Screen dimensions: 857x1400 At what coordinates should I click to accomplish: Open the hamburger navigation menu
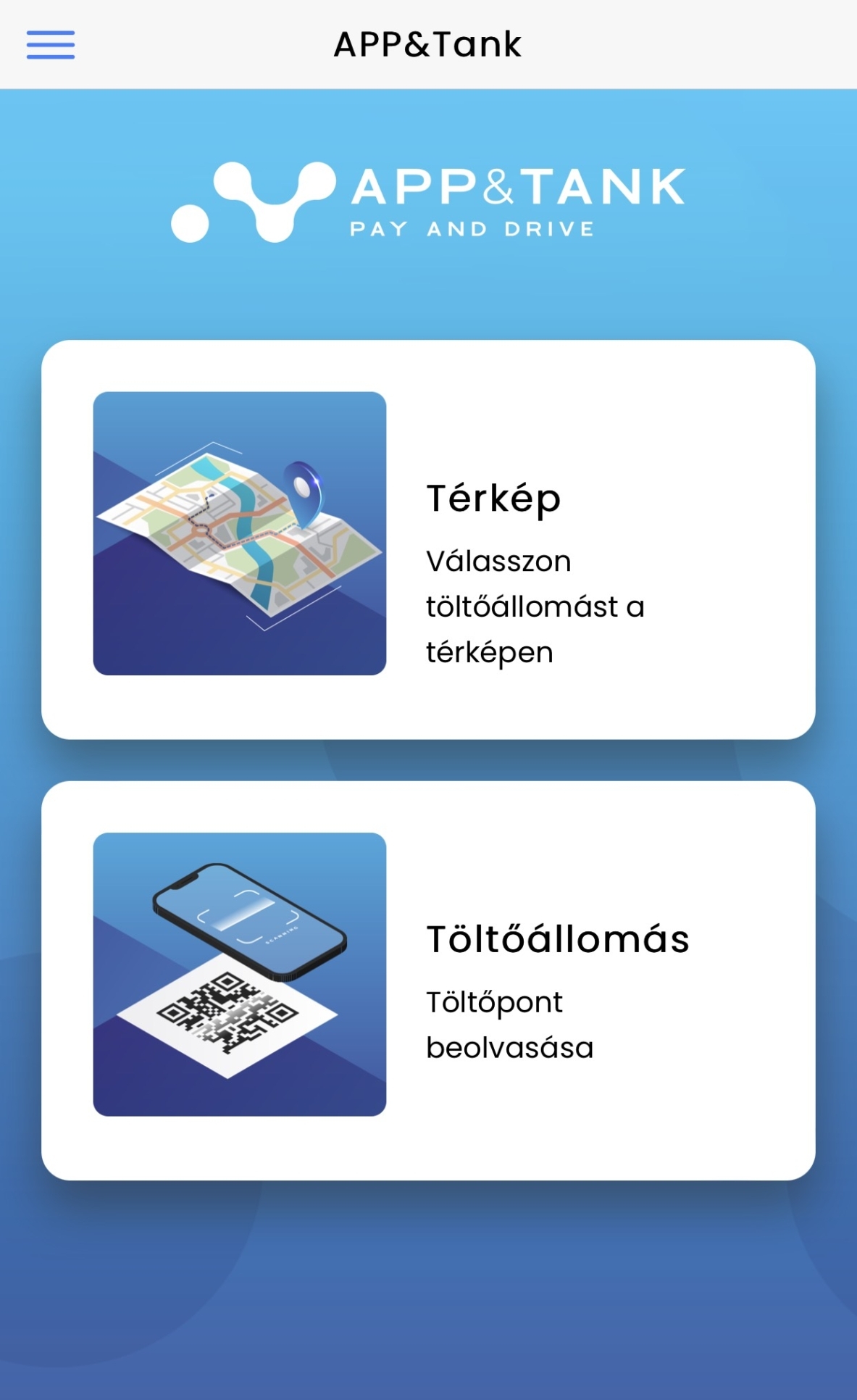click(49, 45)
